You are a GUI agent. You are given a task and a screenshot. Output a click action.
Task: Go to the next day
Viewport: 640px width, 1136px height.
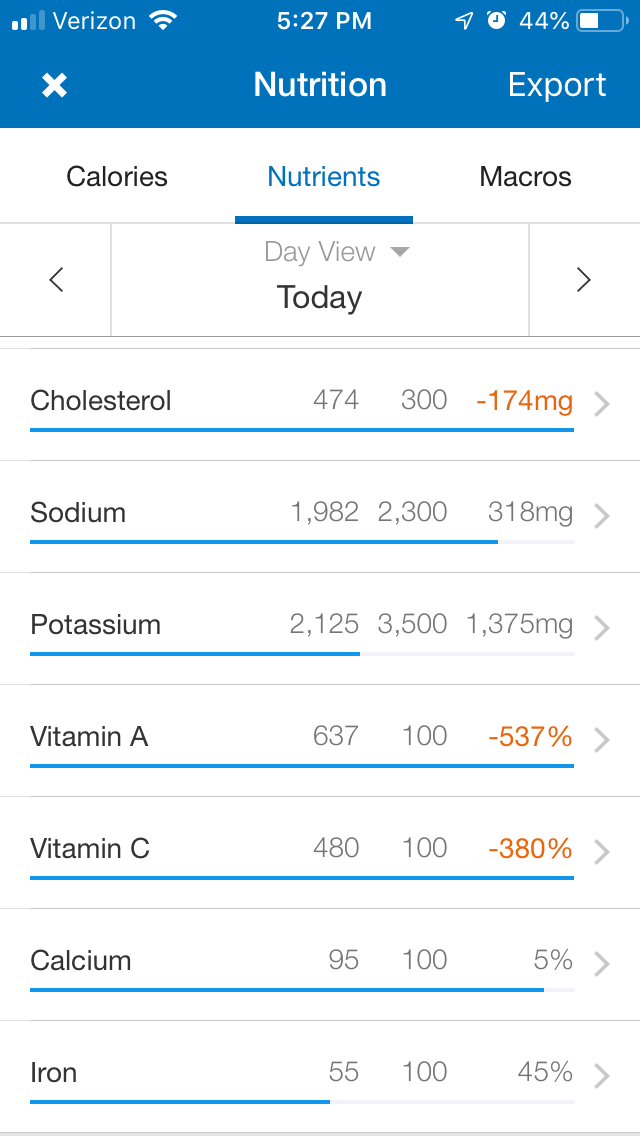tap(584, 280)
